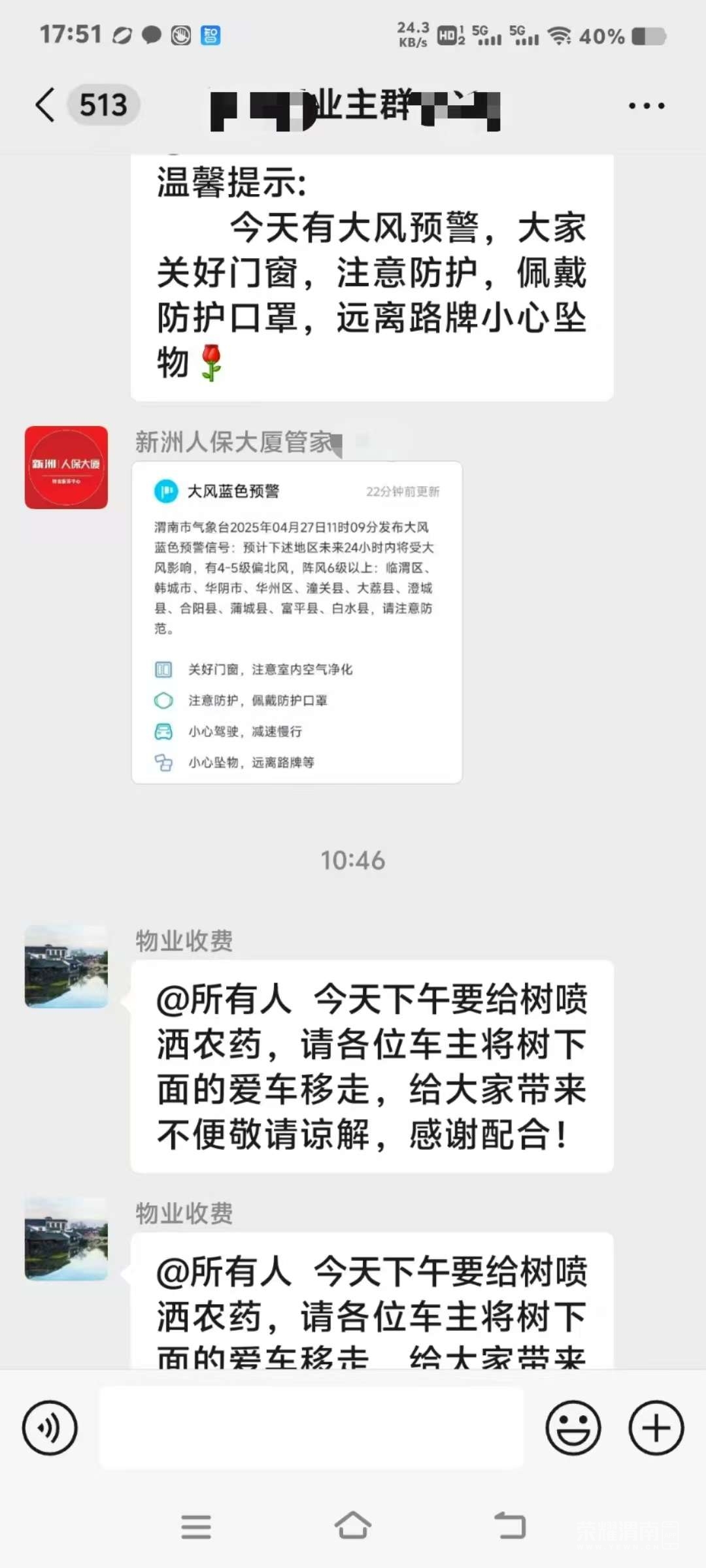The height and width of the screenshot is (1568, 706).
Task: Open the 大风蓝色预警 image message
Action: pos(297,622)
